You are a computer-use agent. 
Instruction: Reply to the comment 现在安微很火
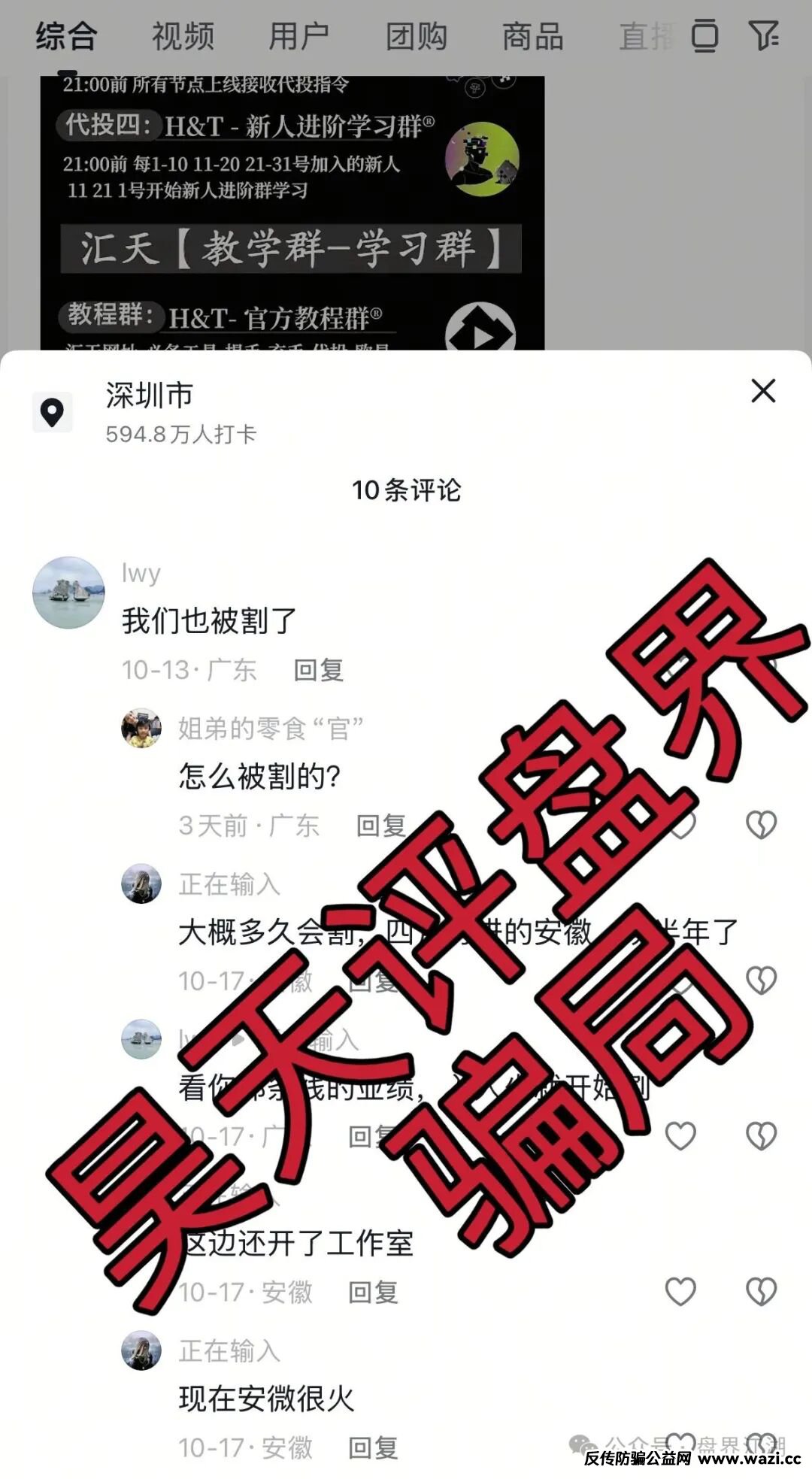373,1448
